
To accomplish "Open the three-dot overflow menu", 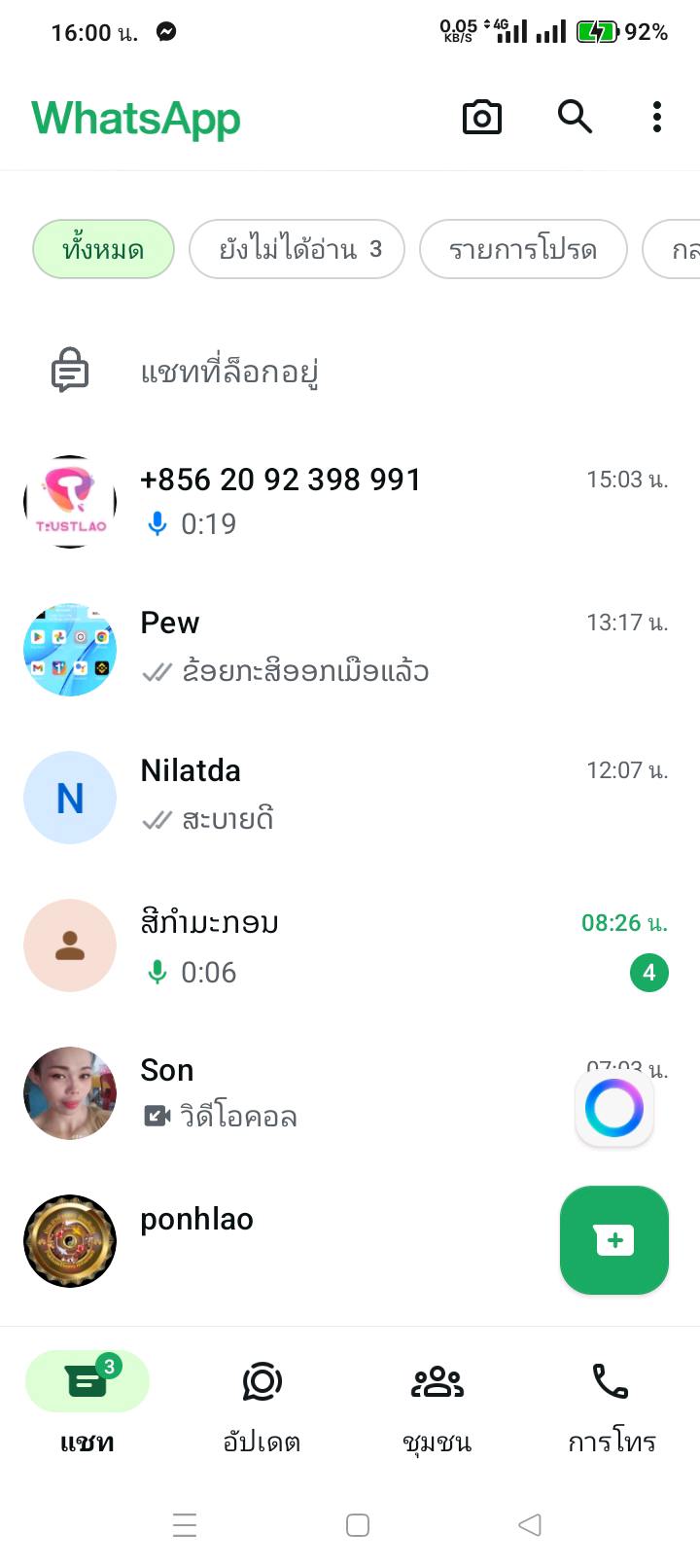I will pos(657,118).
